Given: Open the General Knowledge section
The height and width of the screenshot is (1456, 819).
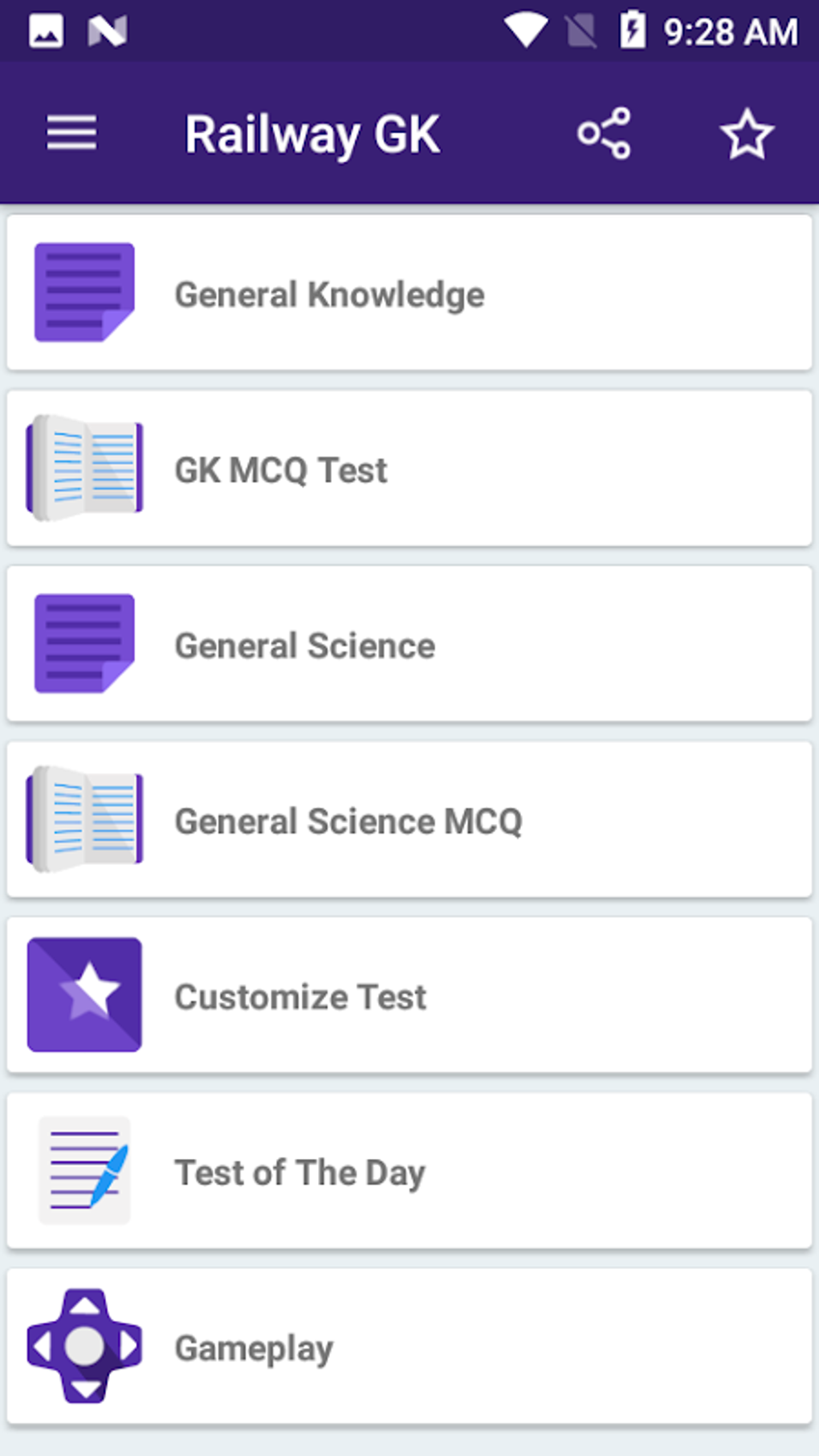Looking at the screenshot, I should (x=409, y=293).
